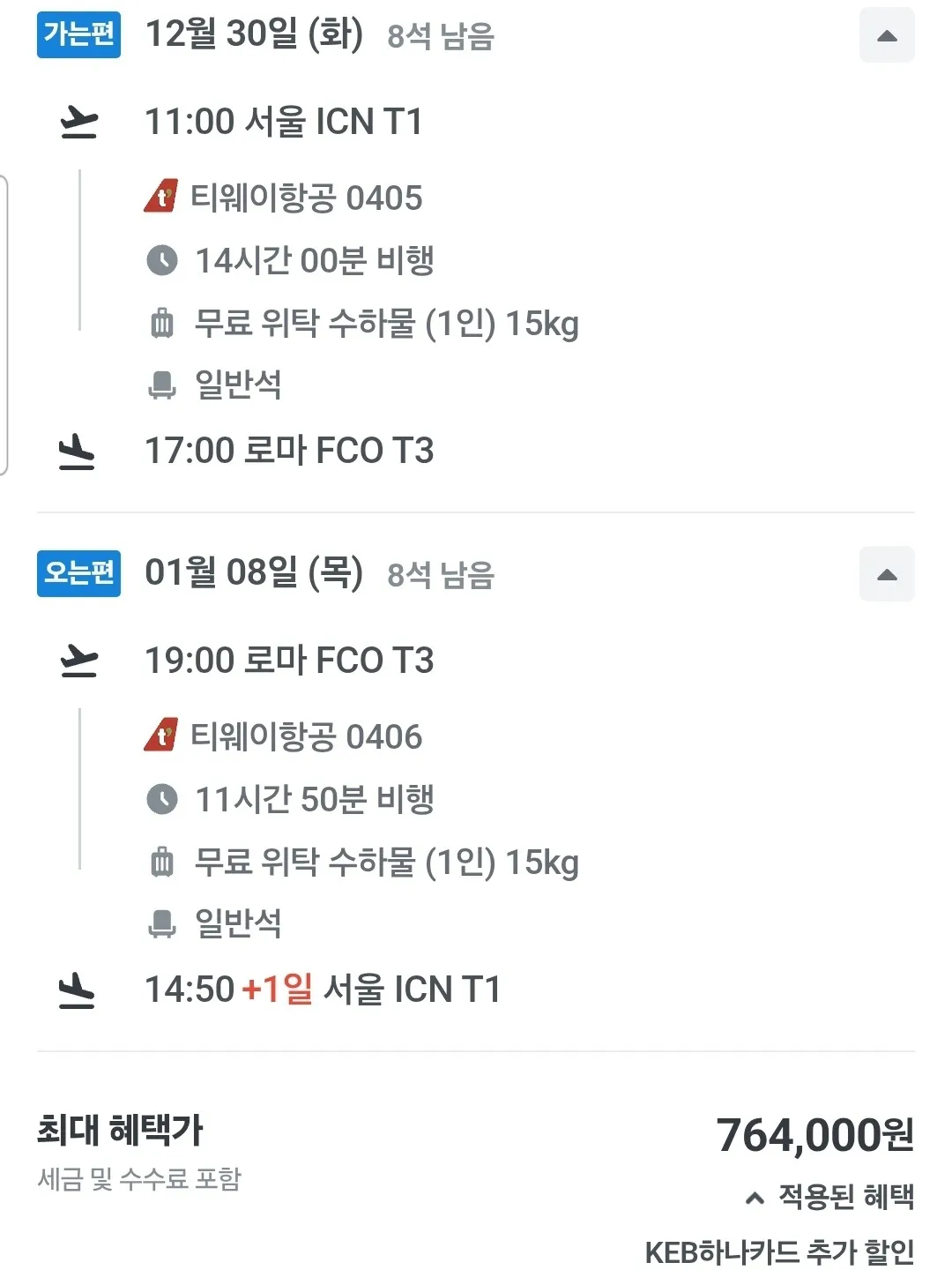952x1270 pixels.
Task: Click the clock icon showing 14-hour flight duration
Action: pyautogui.click(x=161, y=260)
